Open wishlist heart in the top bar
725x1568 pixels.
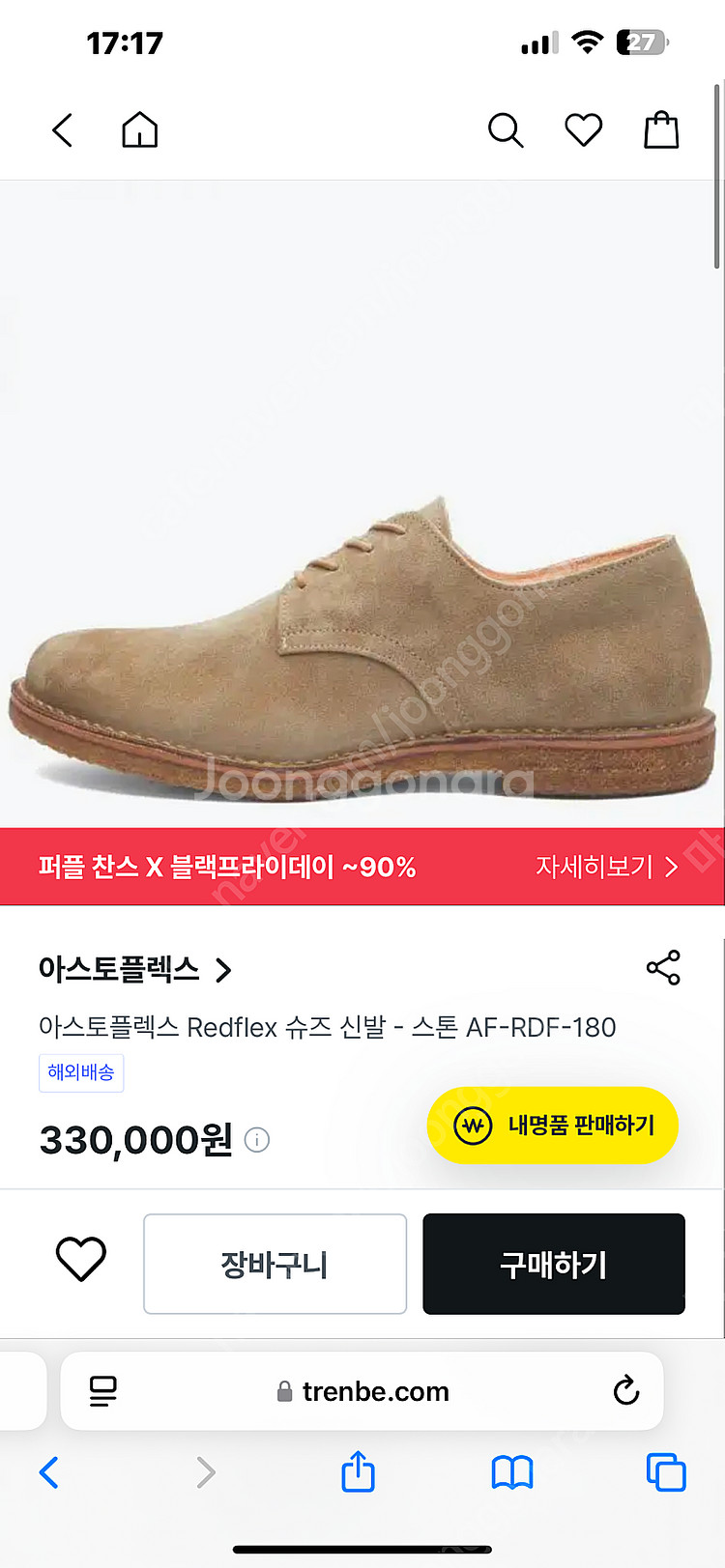tap(583, 129)
